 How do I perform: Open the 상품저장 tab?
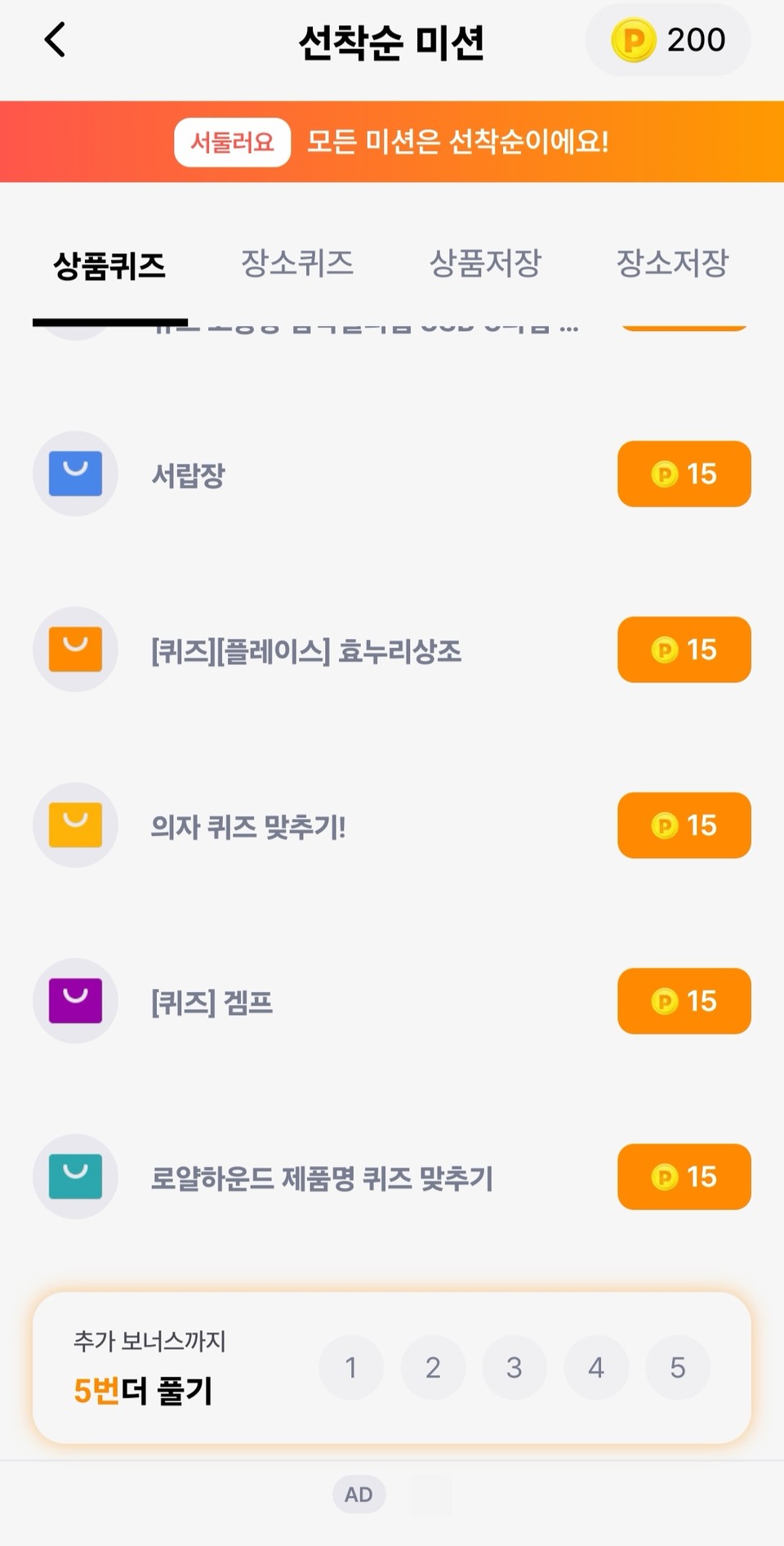tap(486, 263)
